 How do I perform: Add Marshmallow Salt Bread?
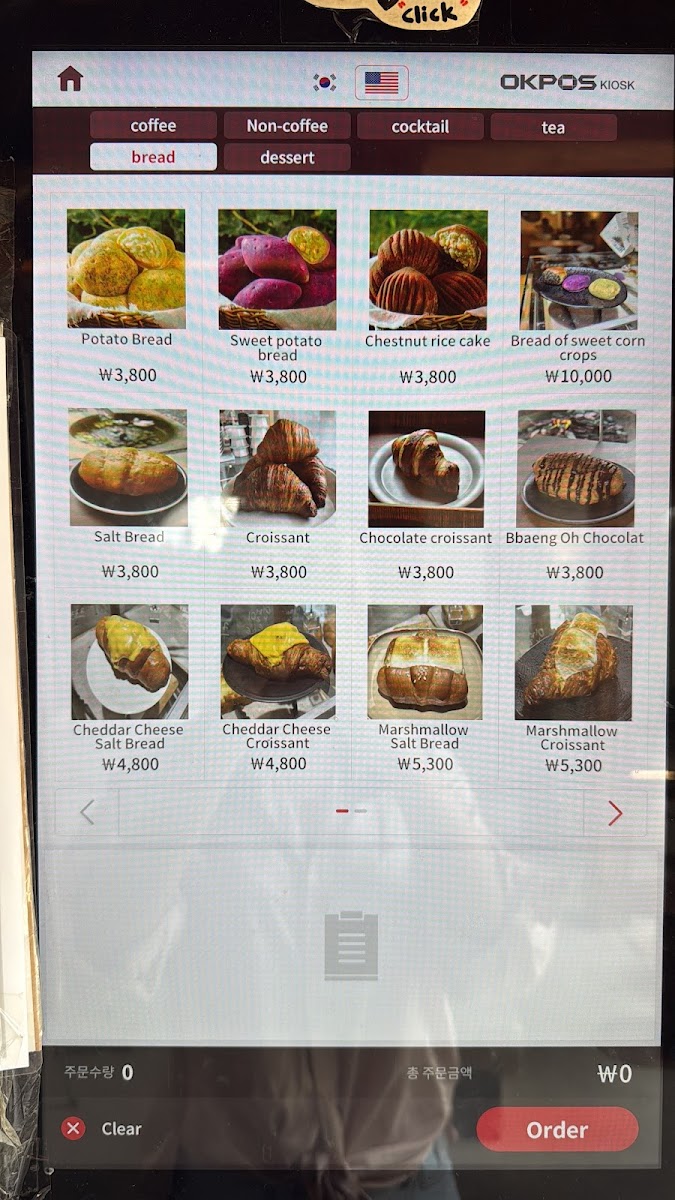(425, 662)
